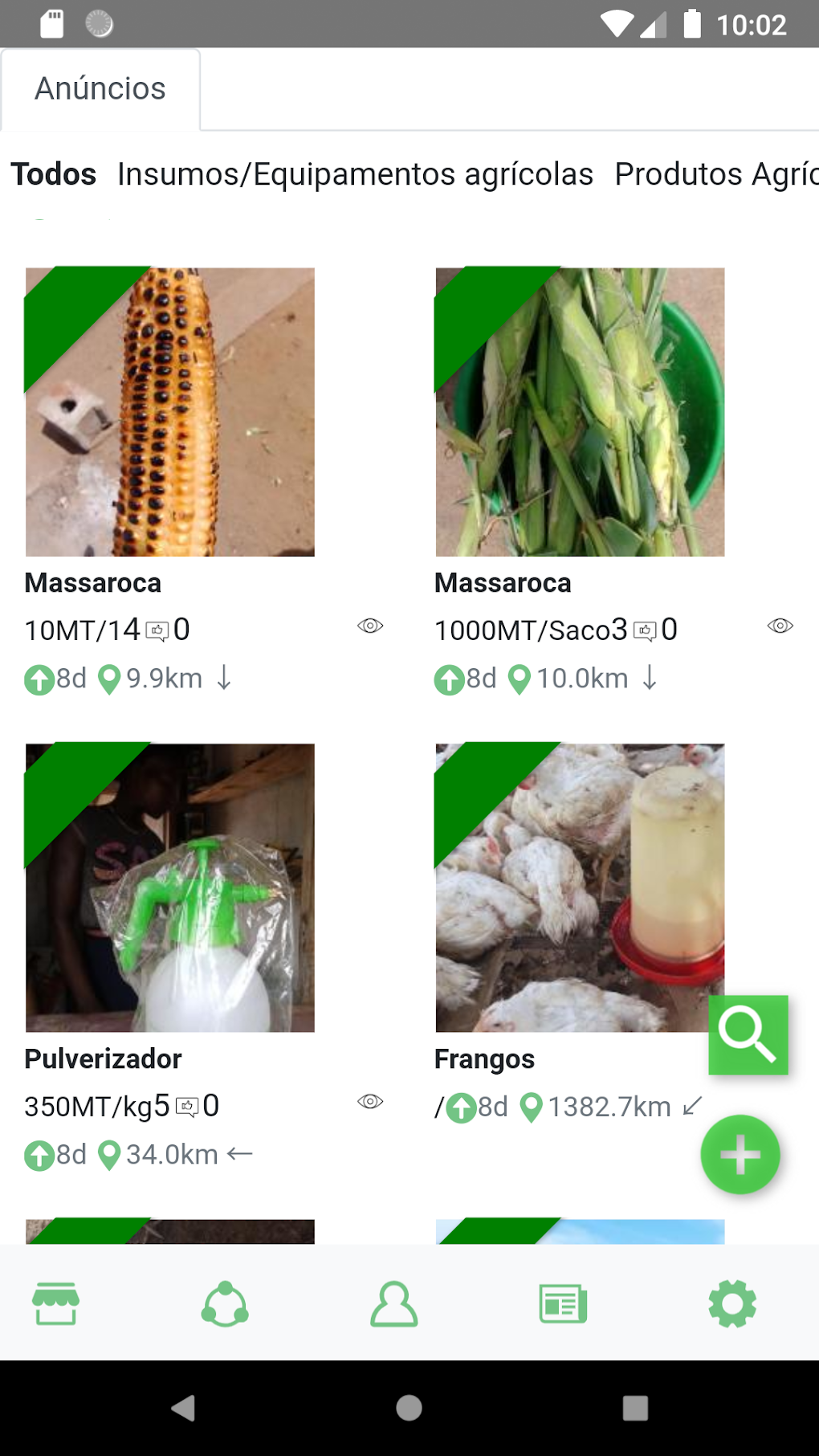Screen dimensions: 819x1456
Task: View the Pulverizador listing
Action: pyautogui.click(x=169, y=887)
